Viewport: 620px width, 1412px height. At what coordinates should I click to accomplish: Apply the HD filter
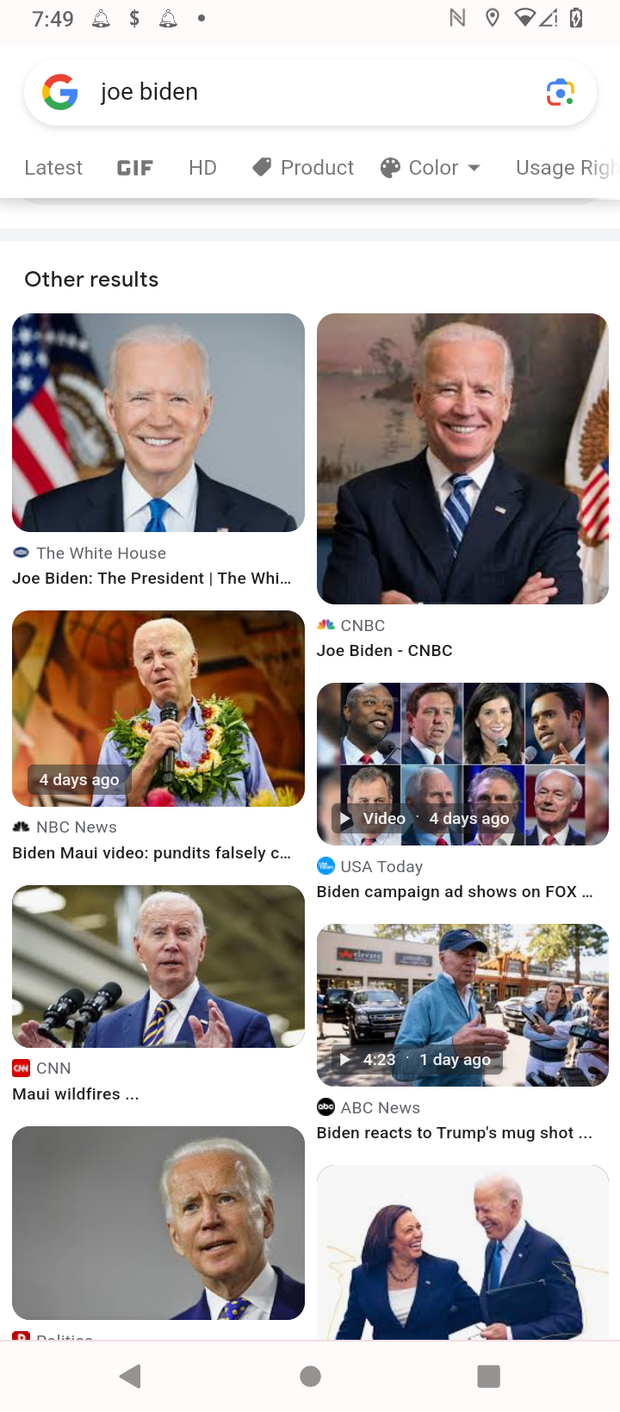(202, 168)
